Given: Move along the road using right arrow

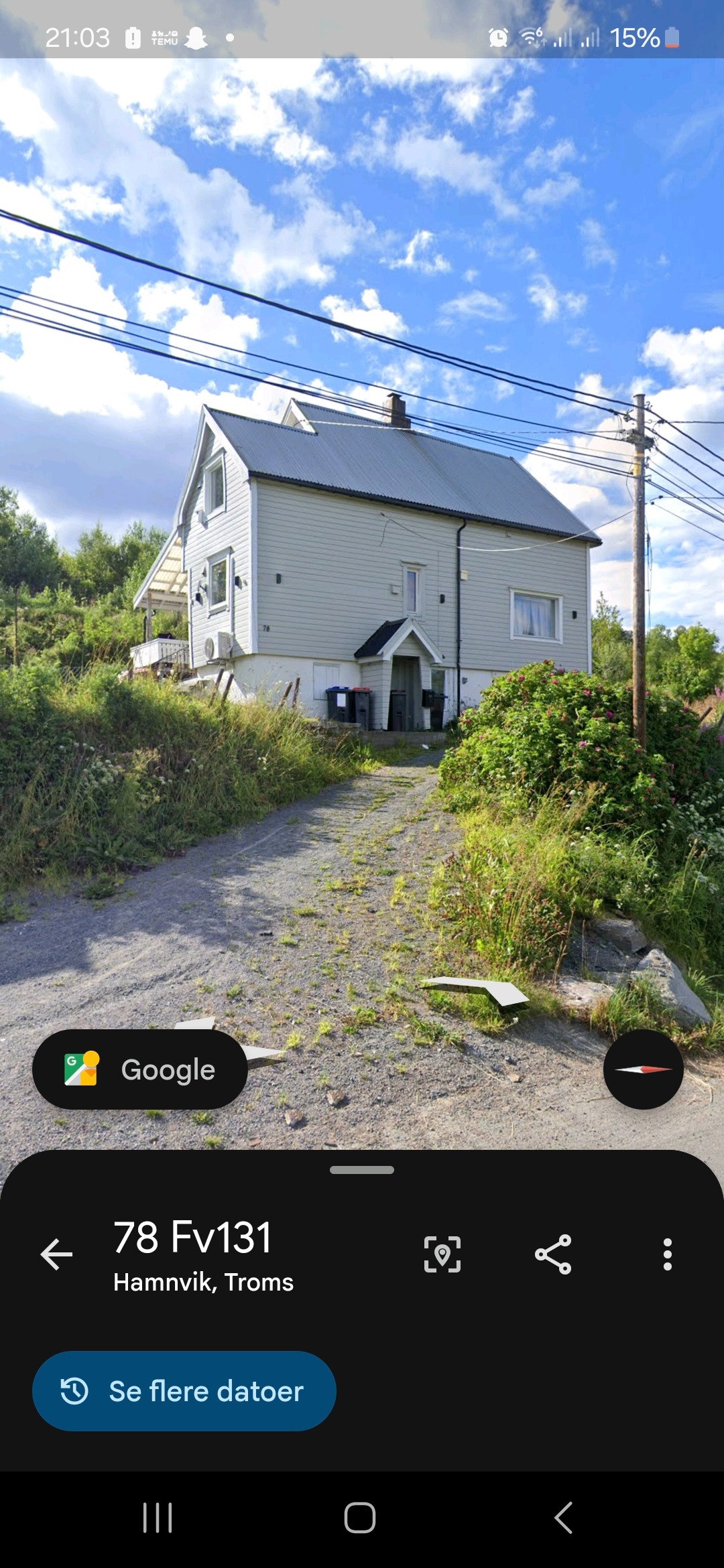Looking at the screenshot, I should (x=479, y=989).
